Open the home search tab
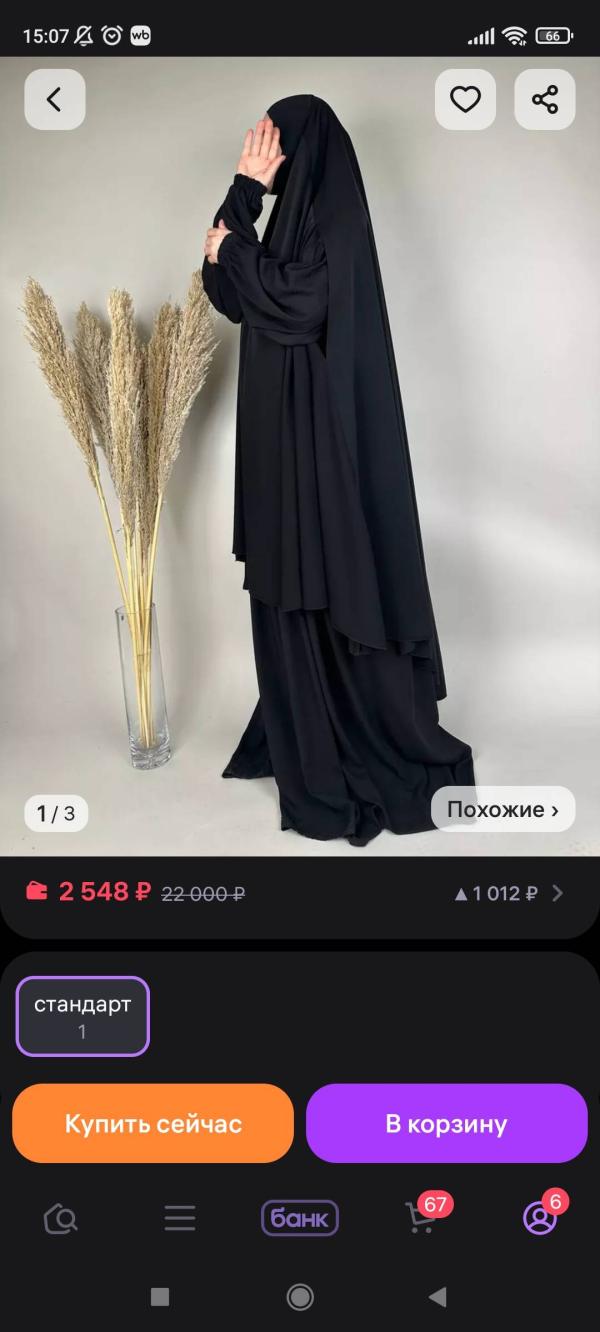Screen dimensions: 600x1332 point(61,1218)
